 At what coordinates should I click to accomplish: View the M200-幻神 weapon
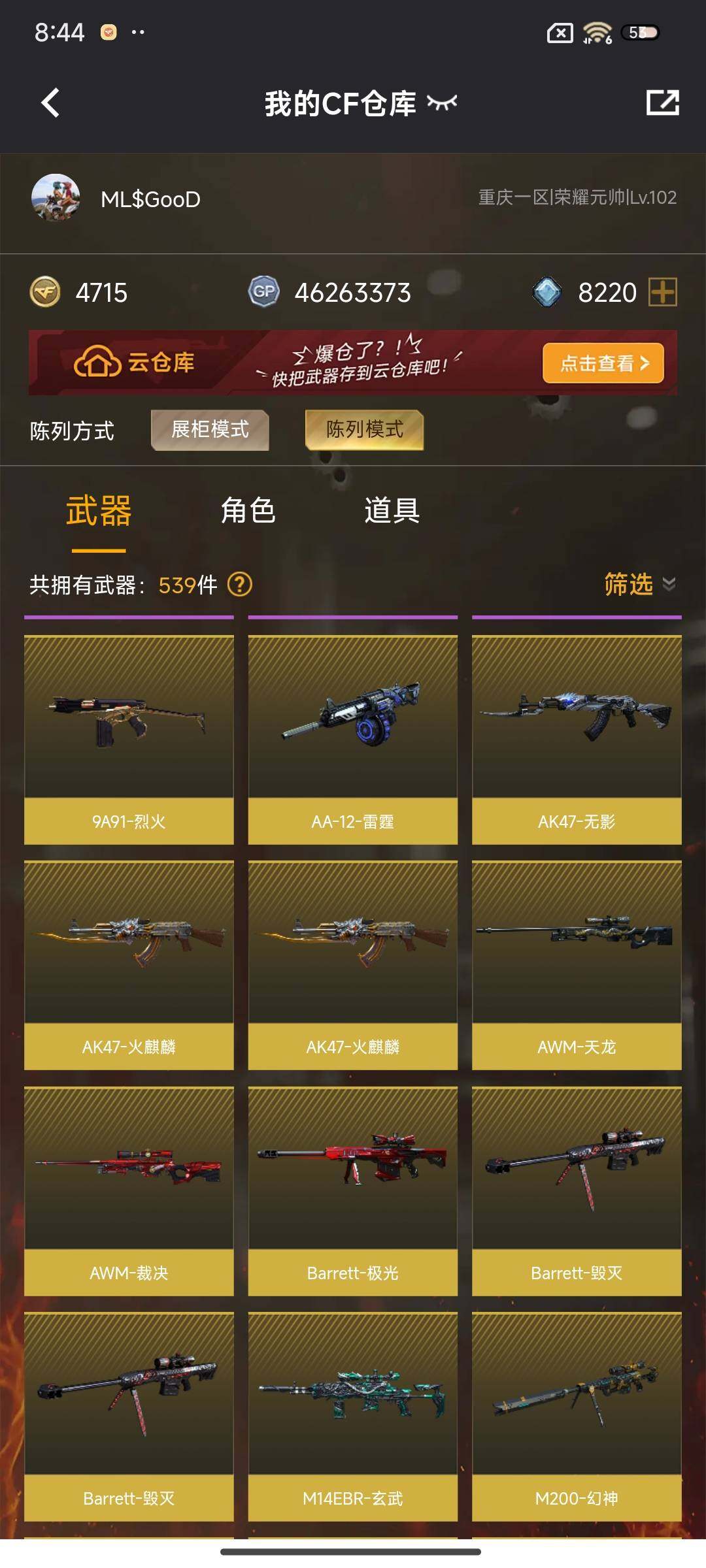[x=577, y=1416]
